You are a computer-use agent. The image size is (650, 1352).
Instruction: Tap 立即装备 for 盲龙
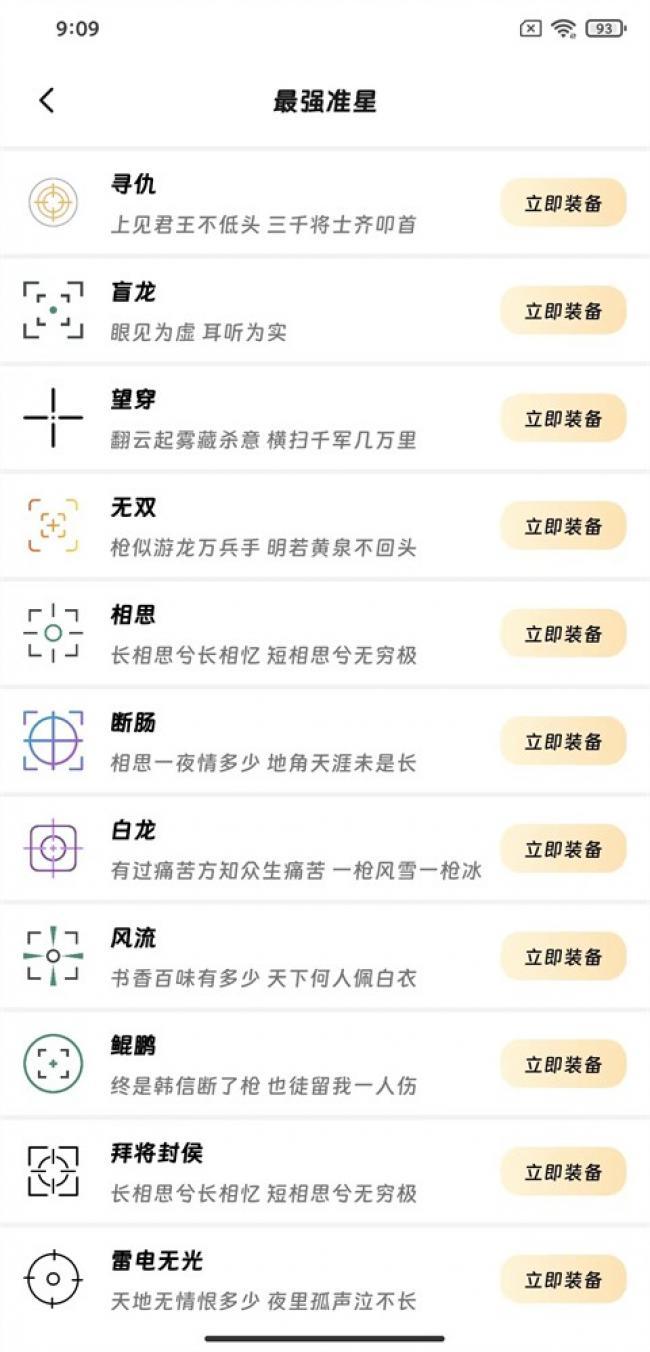(563, 311)
